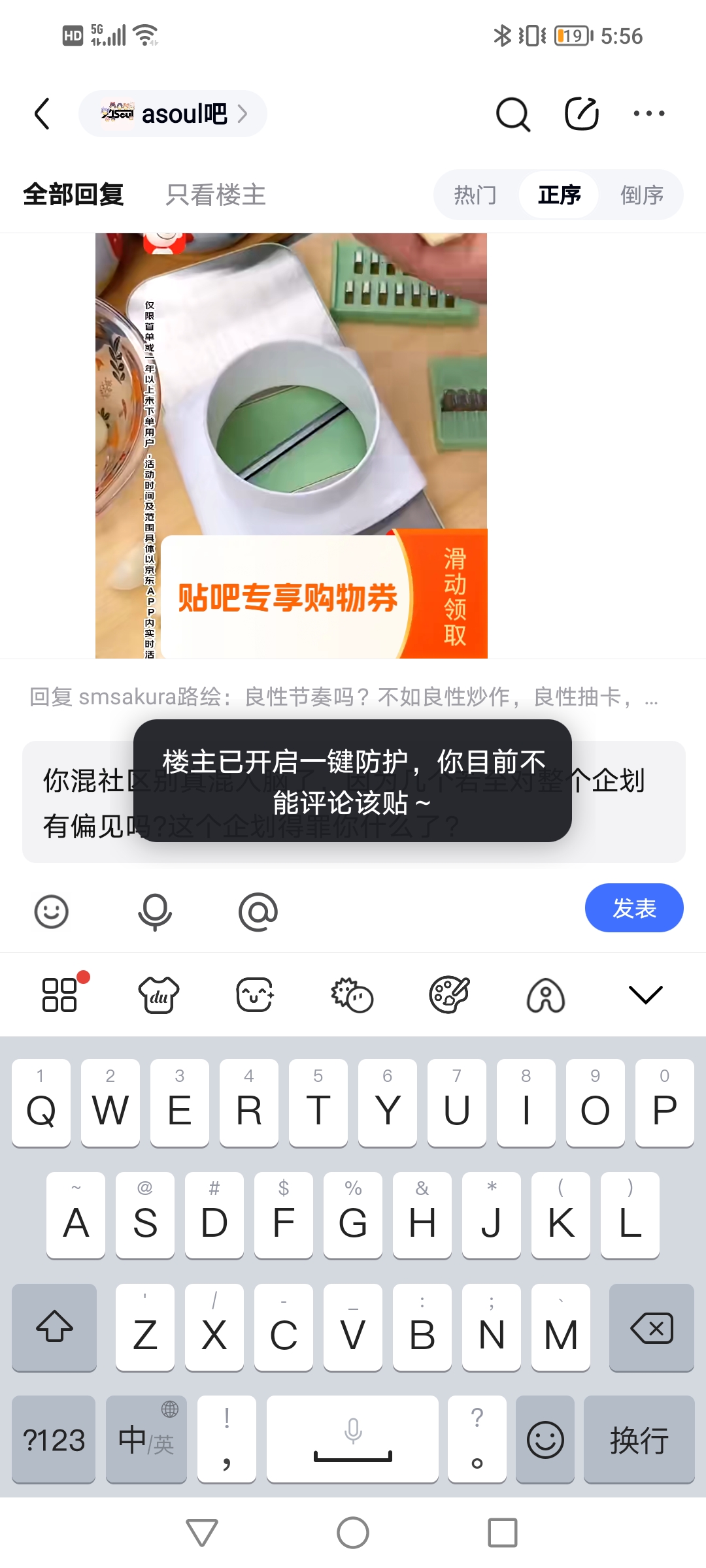Viewport: 706px width, 1568px height.
Task: Open keyboard skin shirt icon
Action: point(158,994)
